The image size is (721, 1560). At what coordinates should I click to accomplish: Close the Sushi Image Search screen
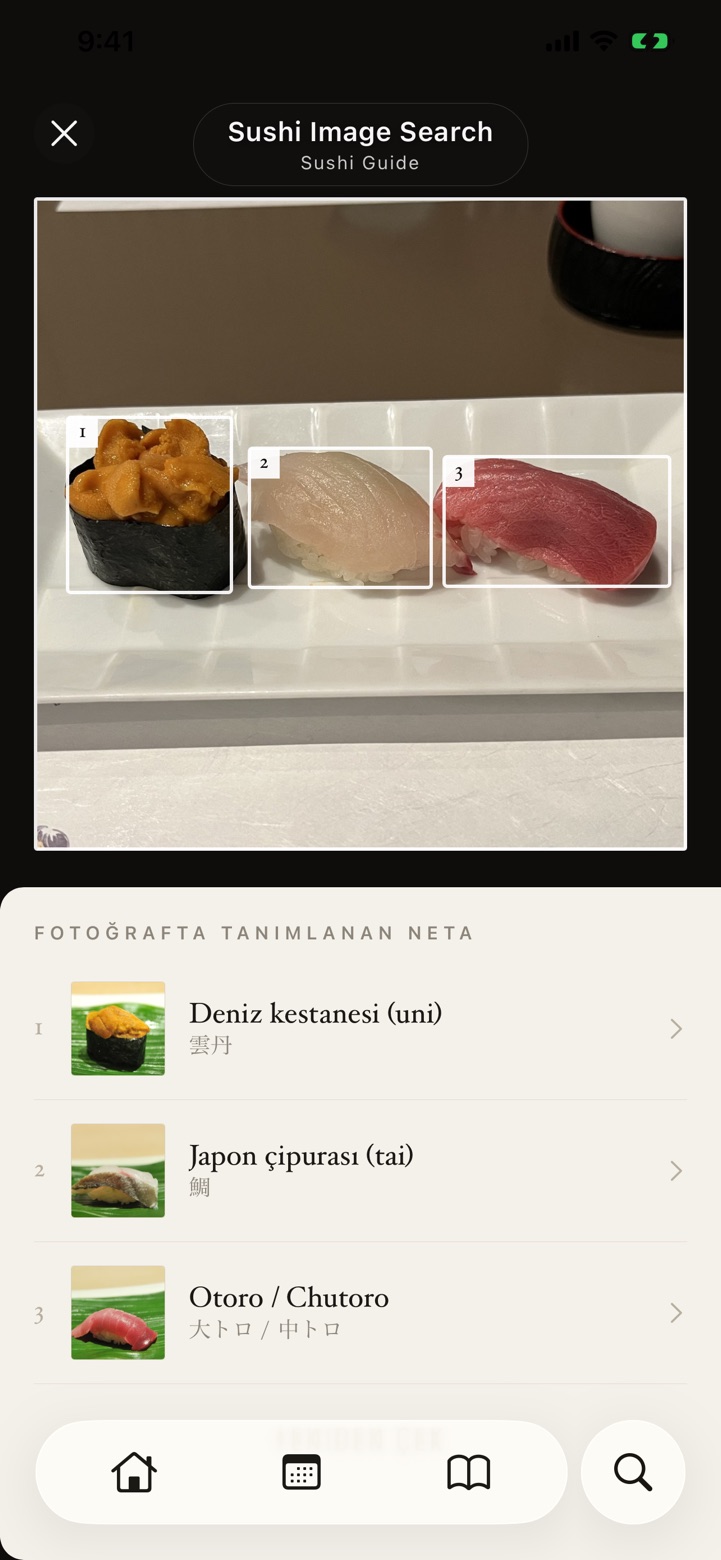click(x=64, y=133)
